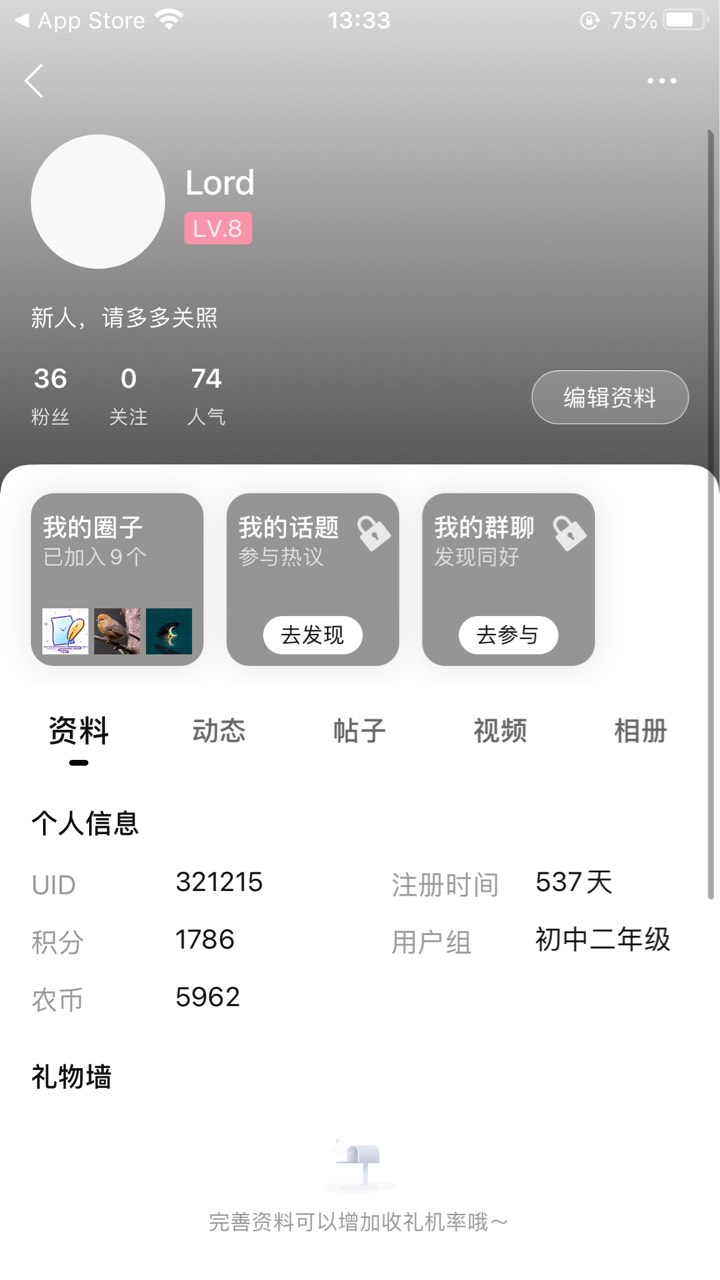Switch to the 相册 tab
720x1280 pixels.
[641, 731]
